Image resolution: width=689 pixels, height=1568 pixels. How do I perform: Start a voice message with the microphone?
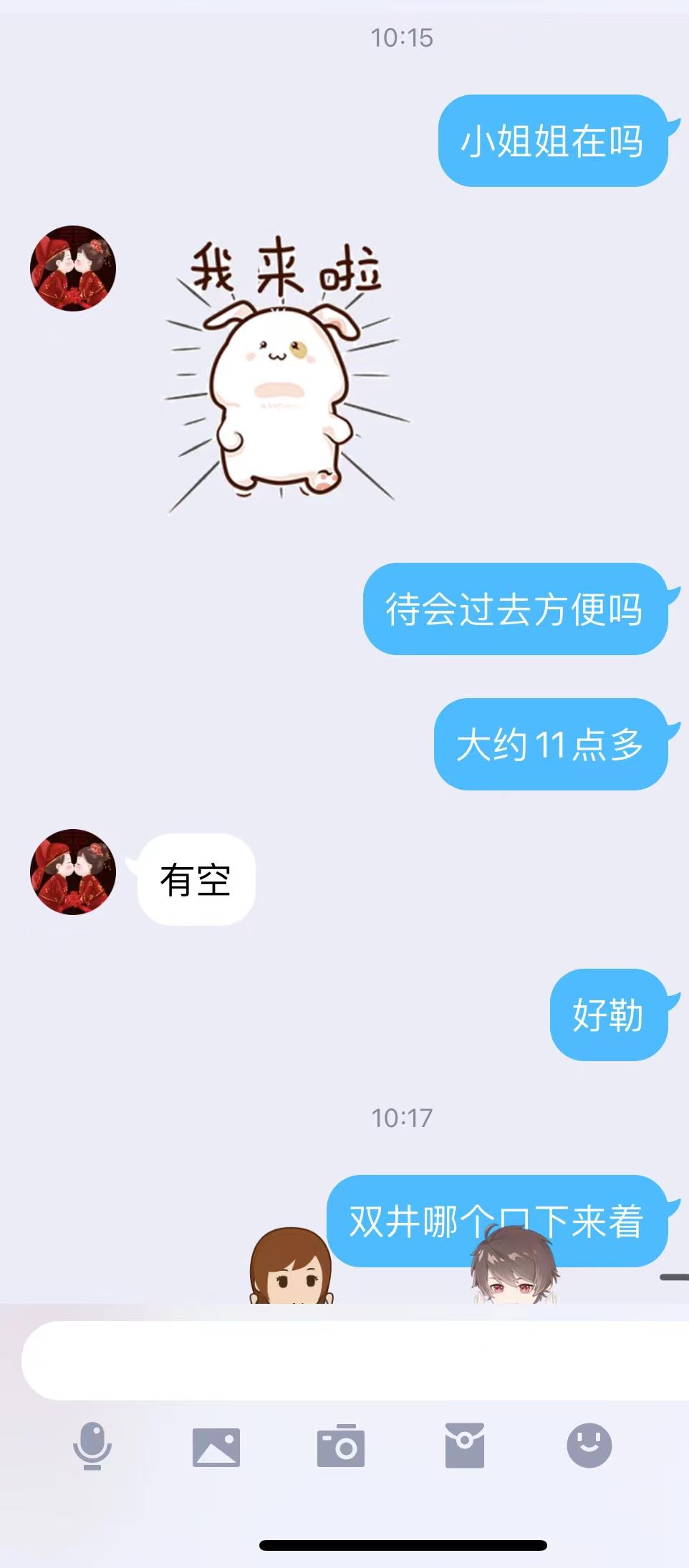92,1446
